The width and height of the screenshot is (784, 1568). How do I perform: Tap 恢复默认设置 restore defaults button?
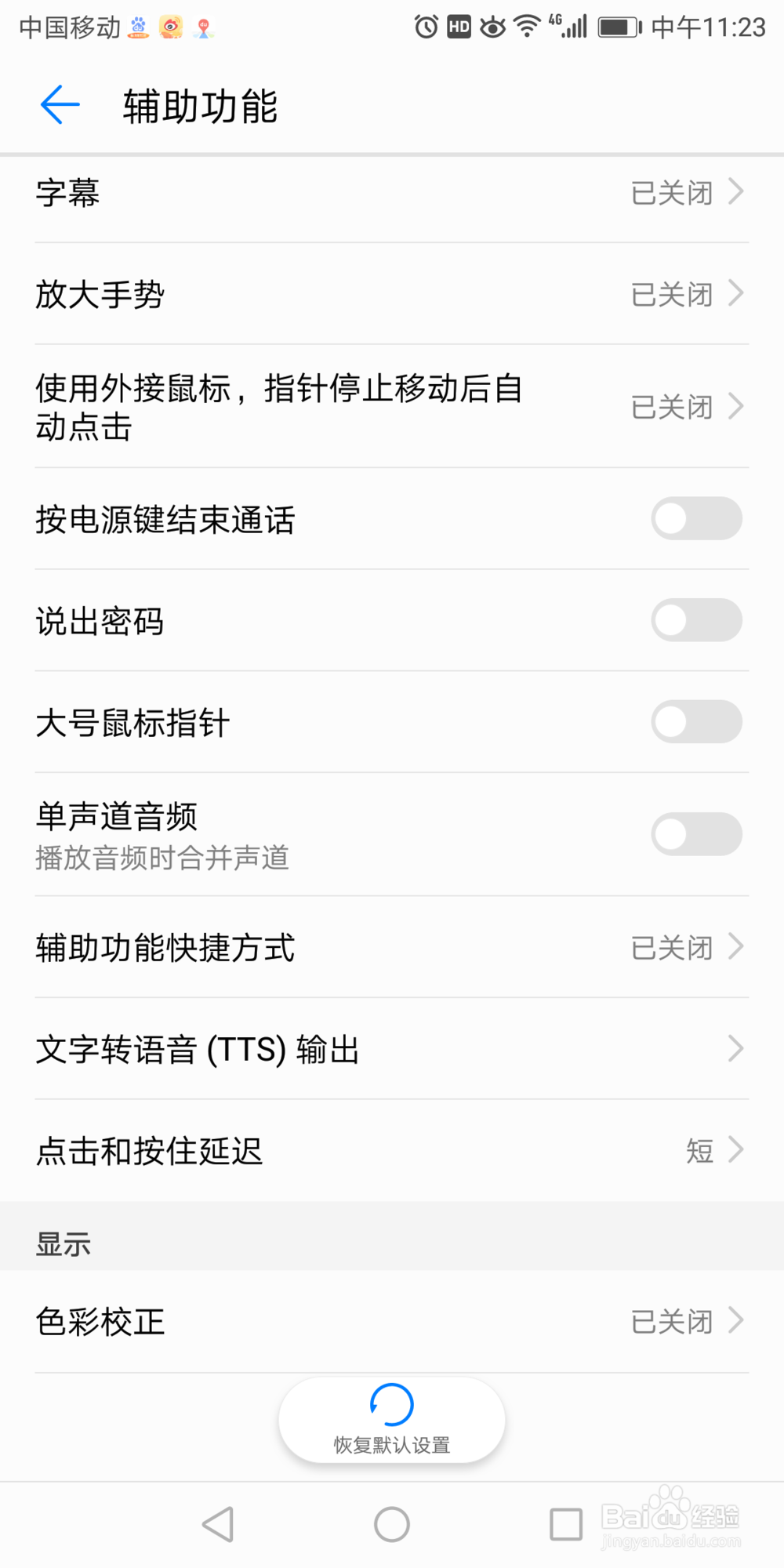click(392, 1420)
